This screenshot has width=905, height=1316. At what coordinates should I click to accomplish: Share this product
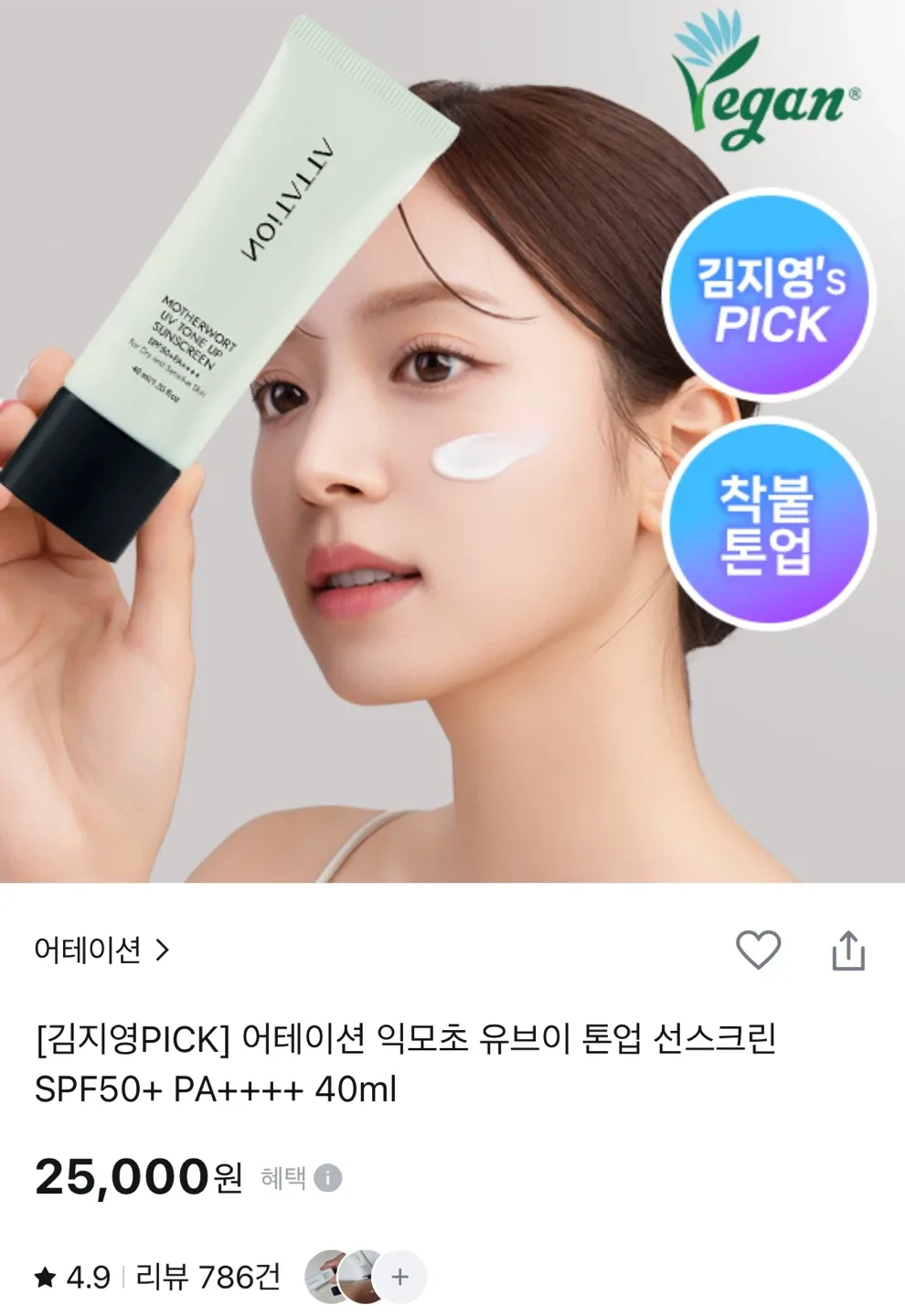pos(848,950)
